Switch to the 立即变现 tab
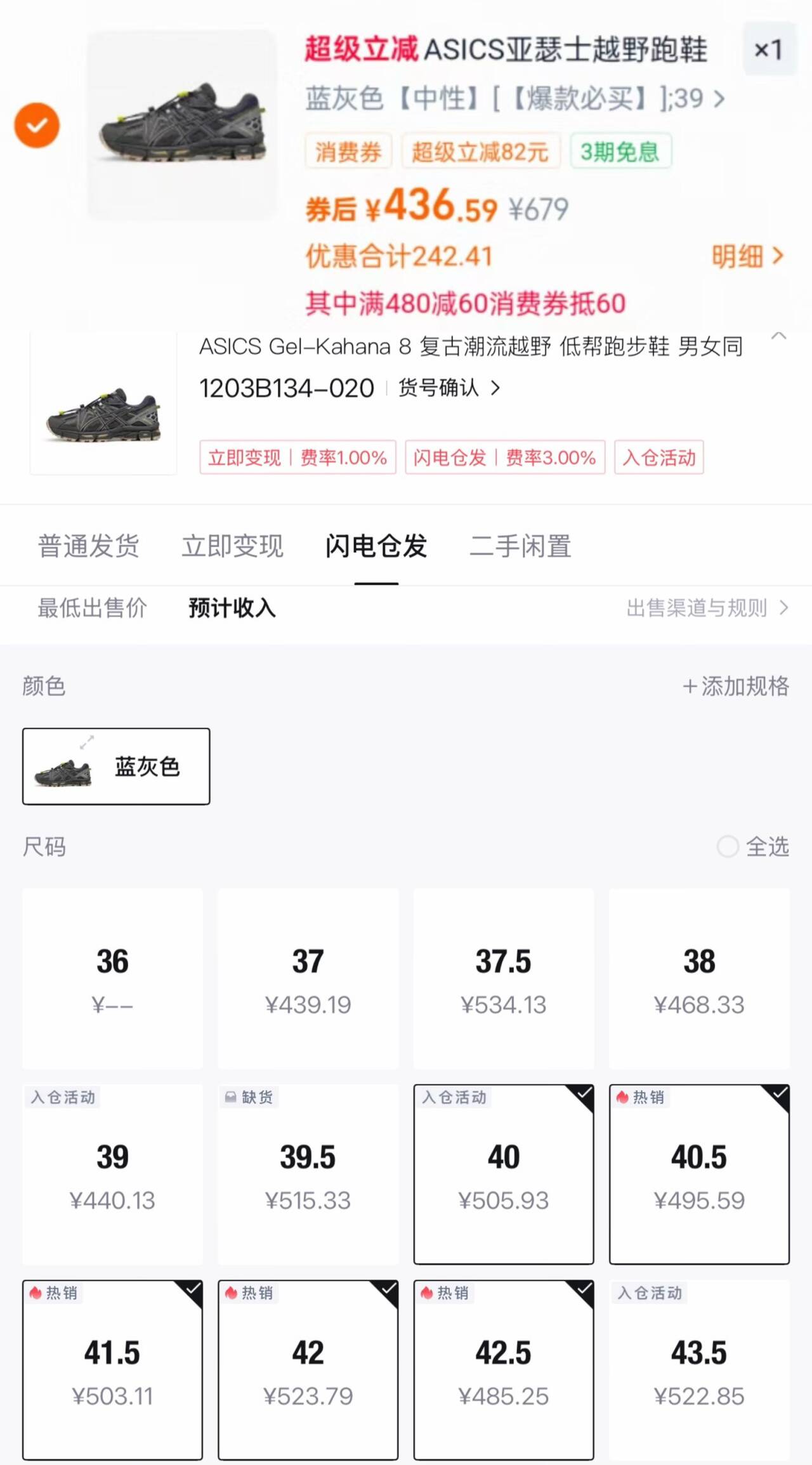 pos(232,546)
